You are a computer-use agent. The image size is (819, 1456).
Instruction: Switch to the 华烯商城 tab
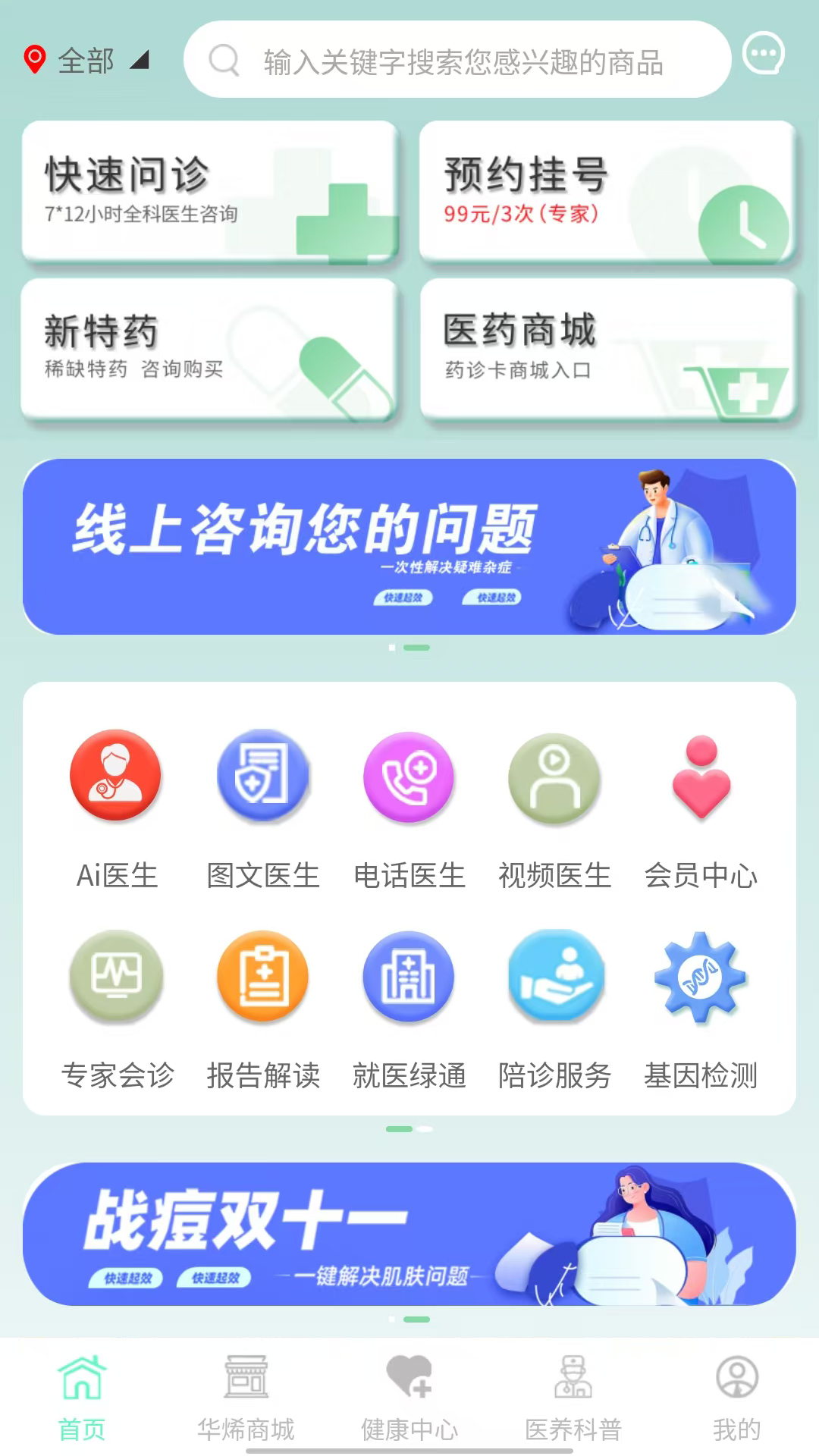pos(246,1397)
